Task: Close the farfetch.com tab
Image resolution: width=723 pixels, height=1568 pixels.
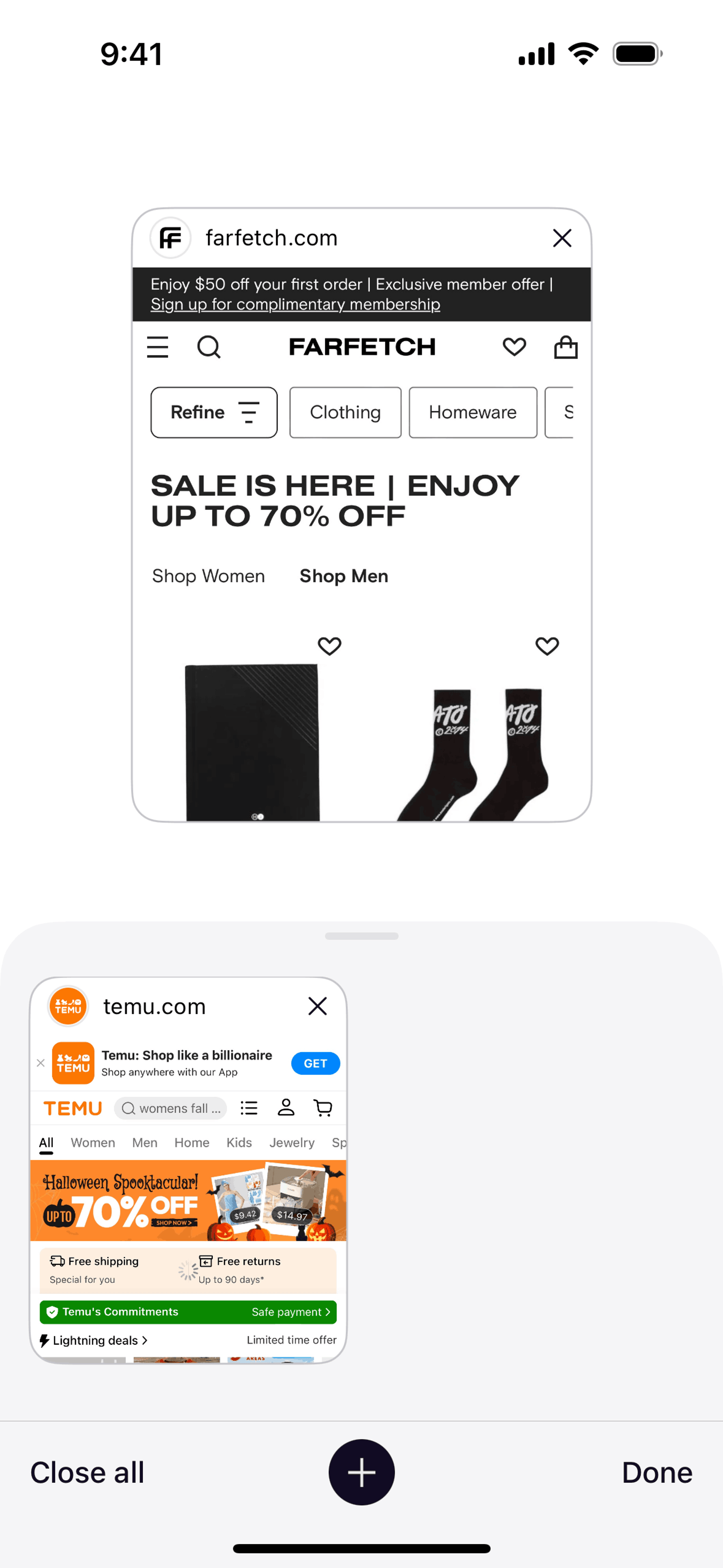Action: [562, 238]
